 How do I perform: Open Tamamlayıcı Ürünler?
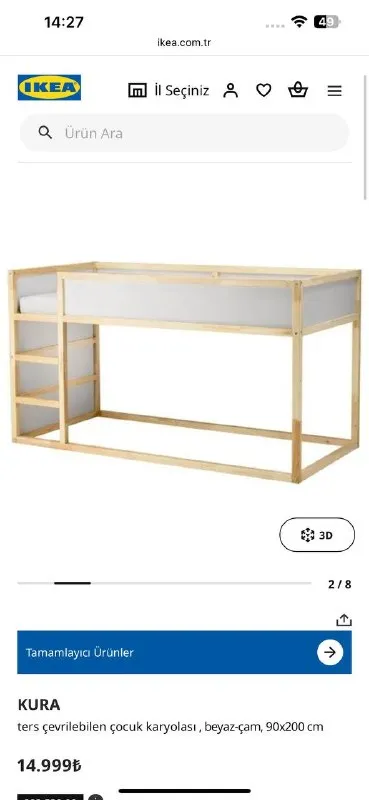(184, 652)
